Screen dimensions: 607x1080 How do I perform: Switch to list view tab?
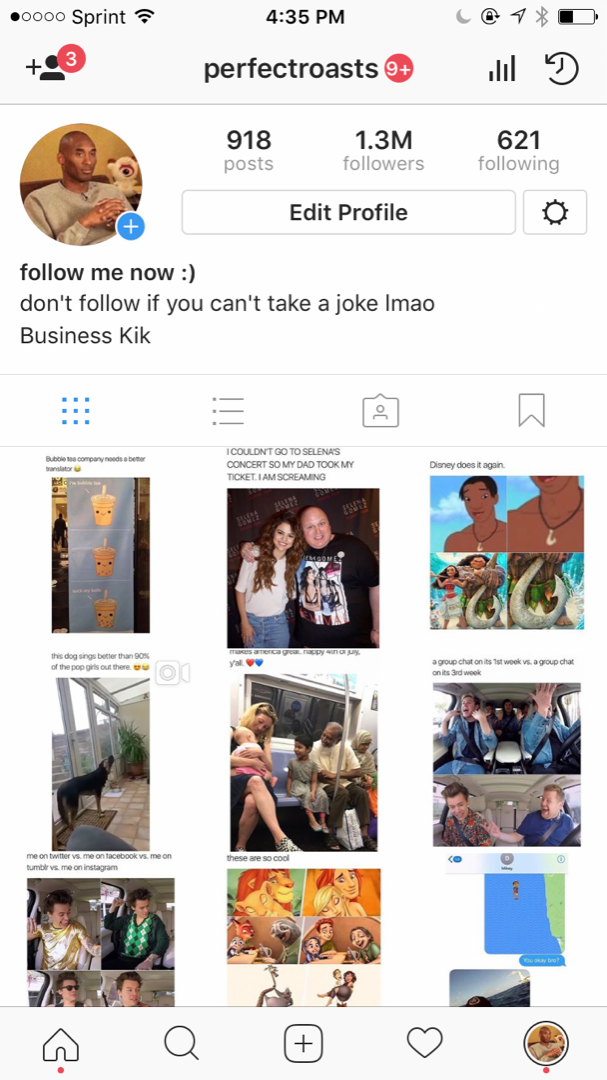228,411
